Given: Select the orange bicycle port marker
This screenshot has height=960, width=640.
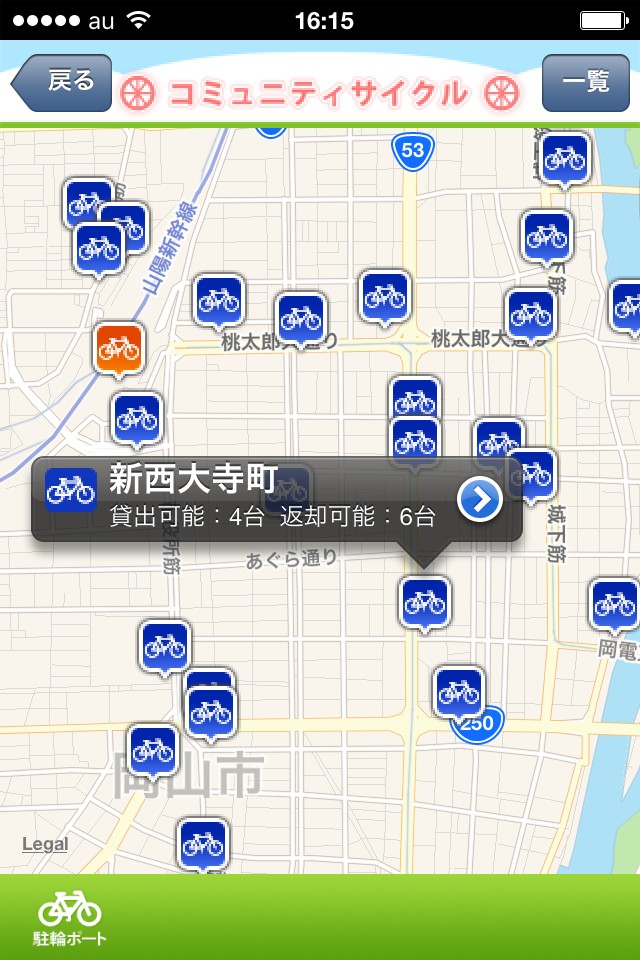Looking at the screenshot, I should click(119, 348).
